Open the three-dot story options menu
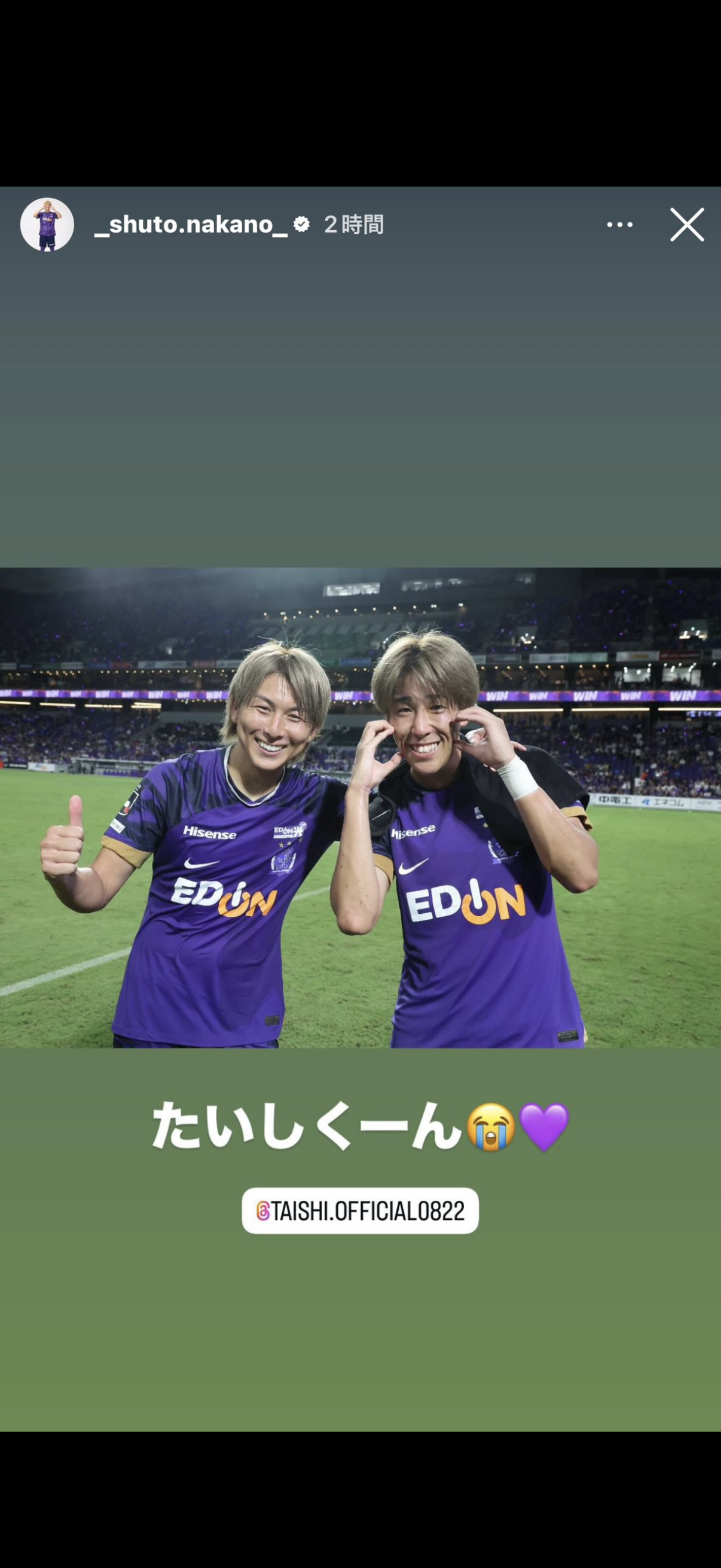721x1568 pixels. pyautogui.click(x=619, y=225)
